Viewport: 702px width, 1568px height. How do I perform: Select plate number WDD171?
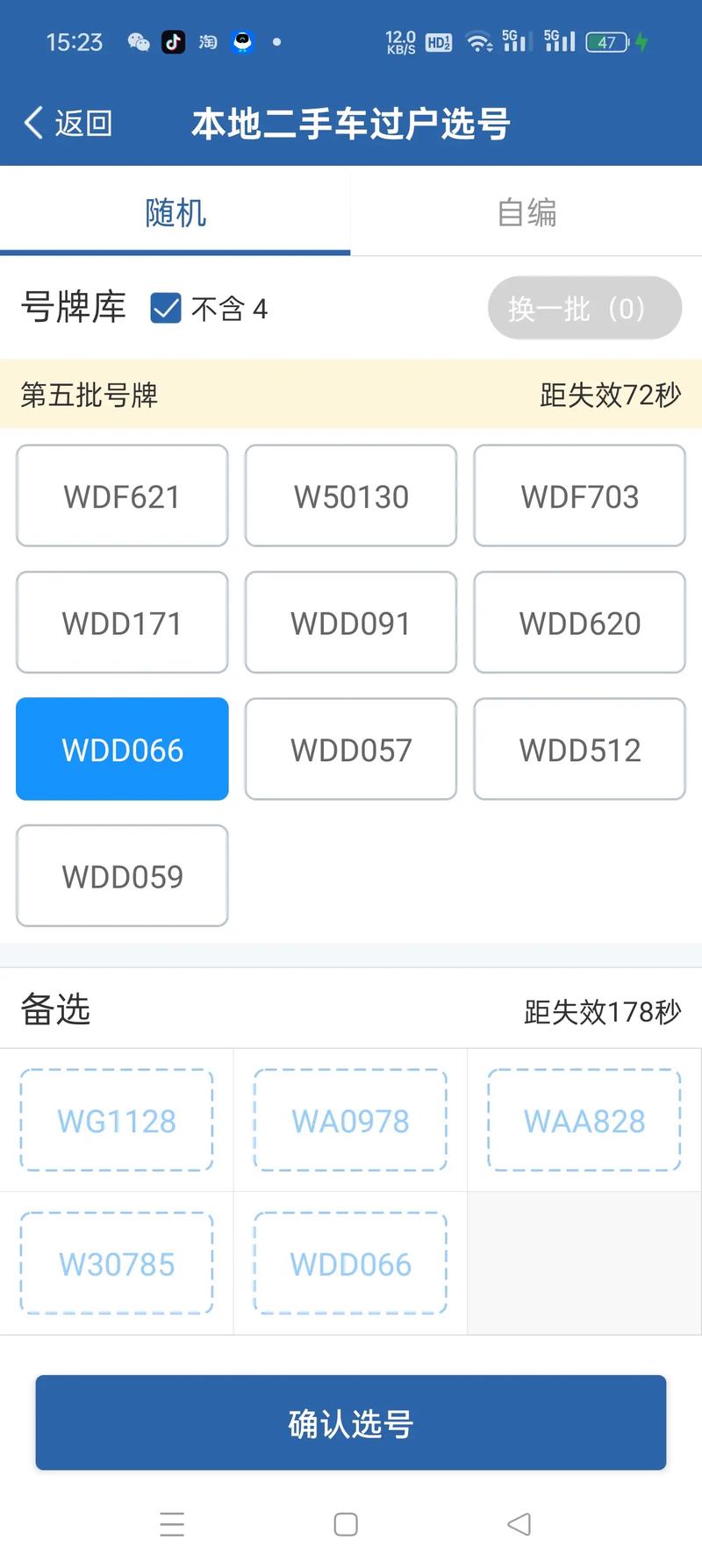point(122,623)
